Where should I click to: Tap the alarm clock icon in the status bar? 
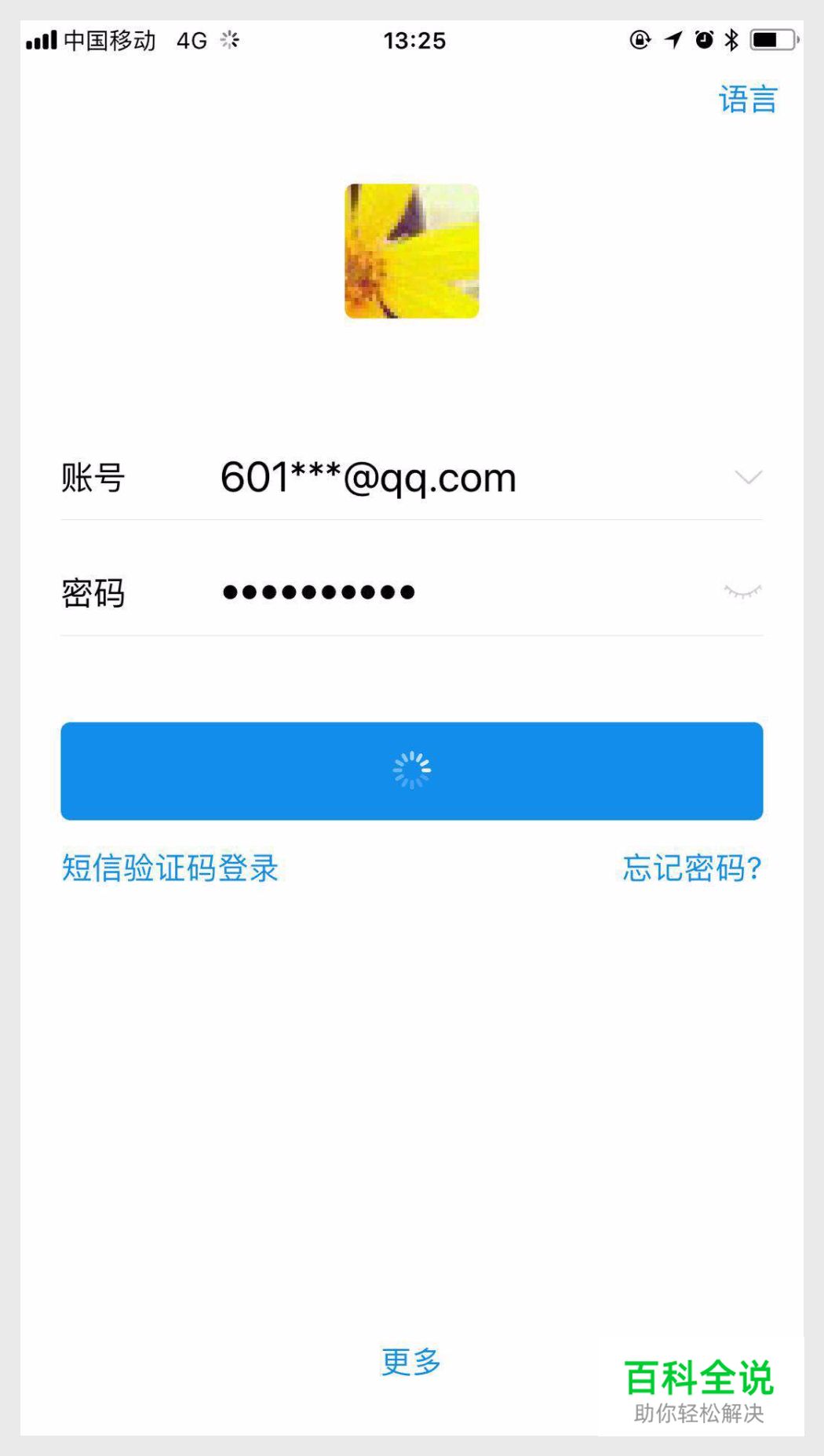click(x=702, y=39)
